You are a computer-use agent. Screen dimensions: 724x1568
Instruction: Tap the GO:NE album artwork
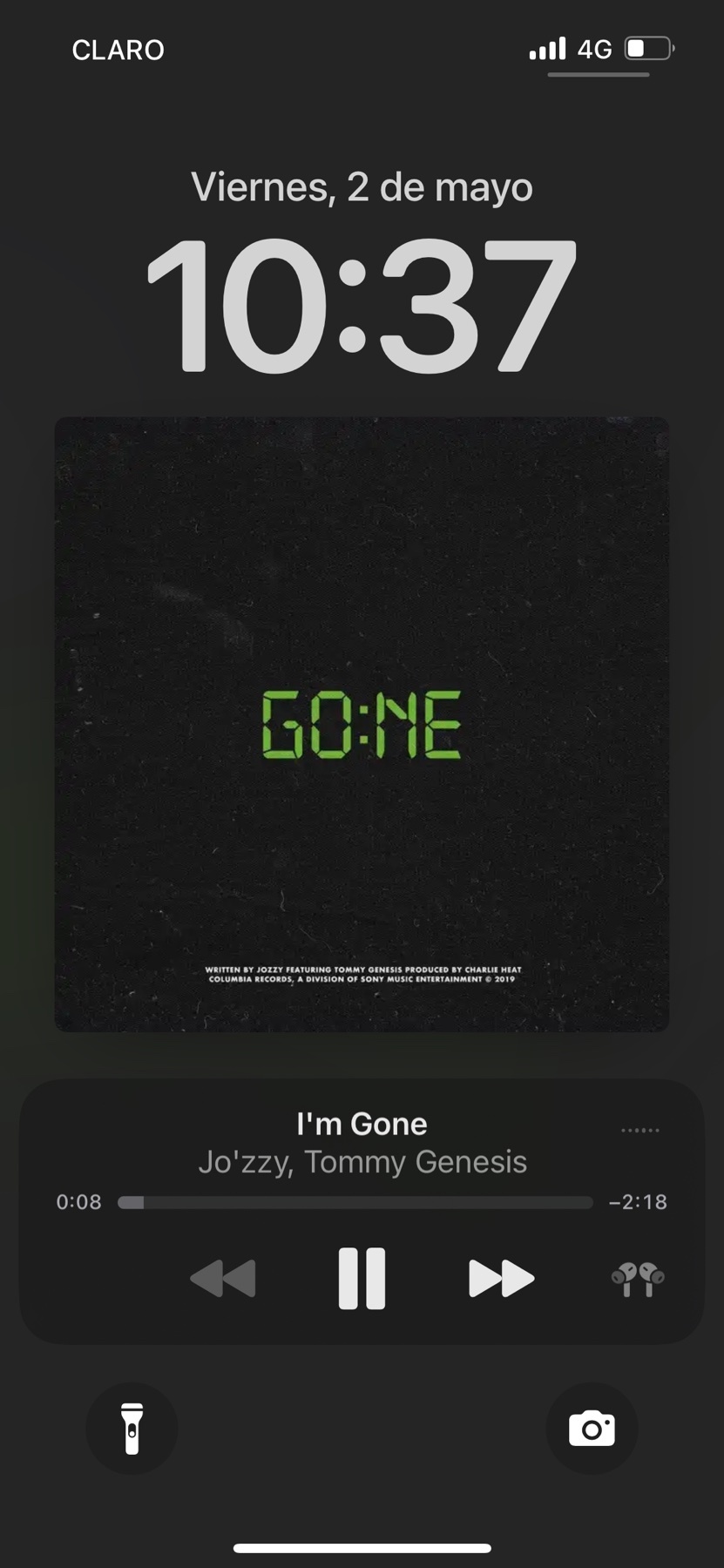tap(362, 724)
